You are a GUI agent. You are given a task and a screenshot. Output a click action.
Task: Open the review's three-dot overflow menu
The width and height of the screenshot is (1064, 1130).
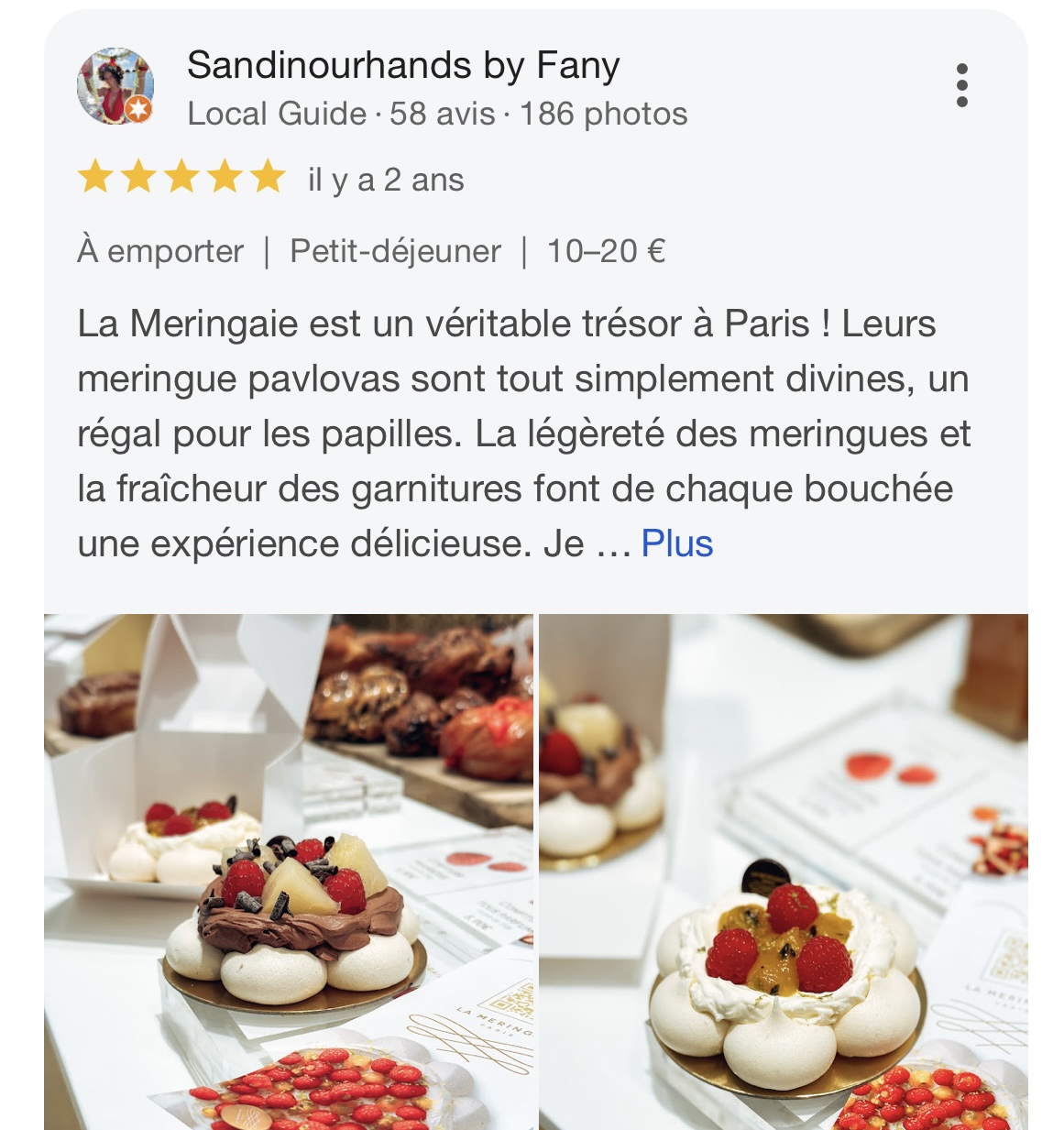point(961,85)
